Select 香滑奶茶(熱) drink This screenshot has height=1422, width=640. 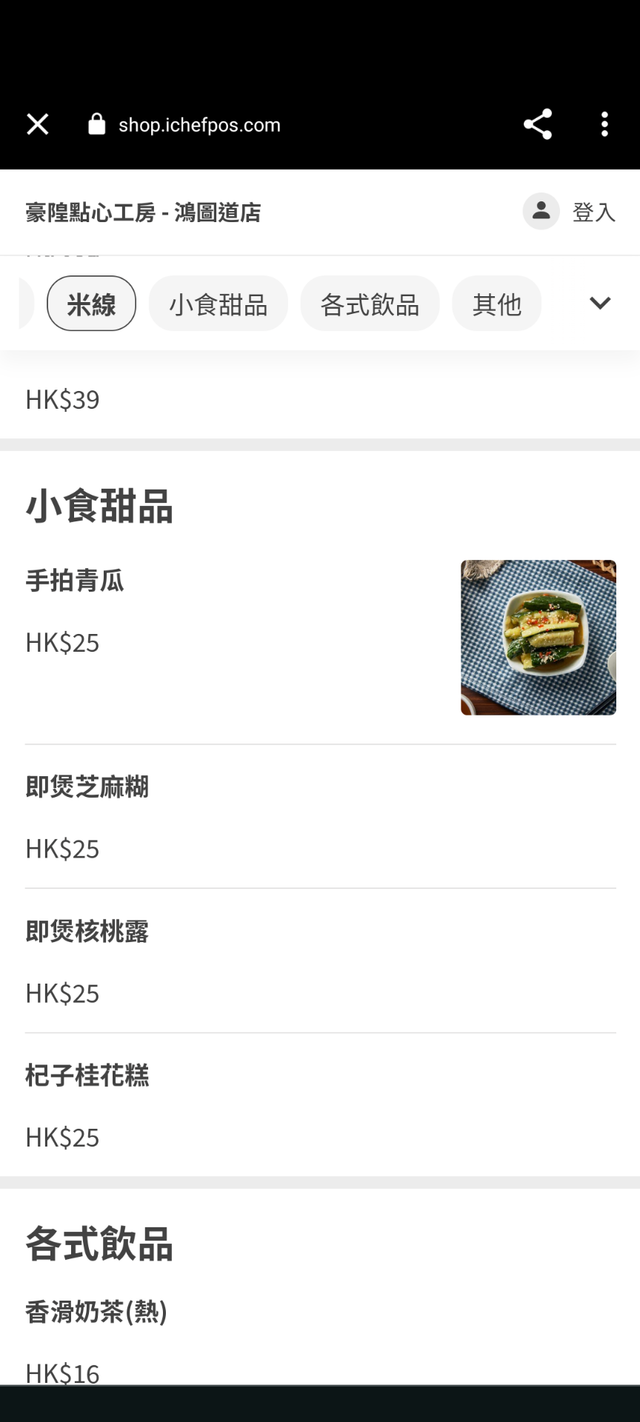click(320, 1338)
